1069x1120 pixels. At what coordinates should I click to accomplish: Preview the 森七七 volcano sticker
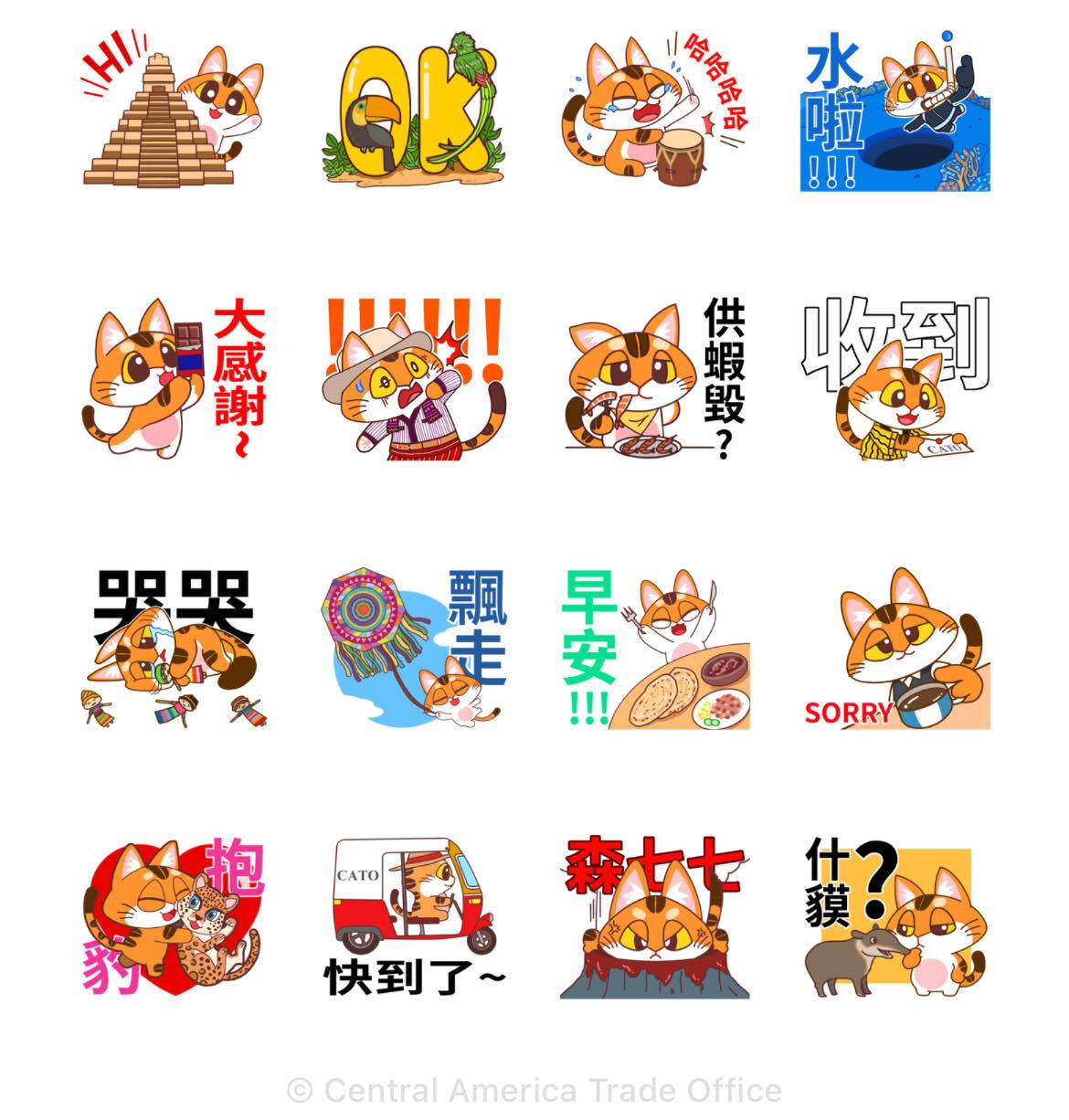click(x=655, y=917)
